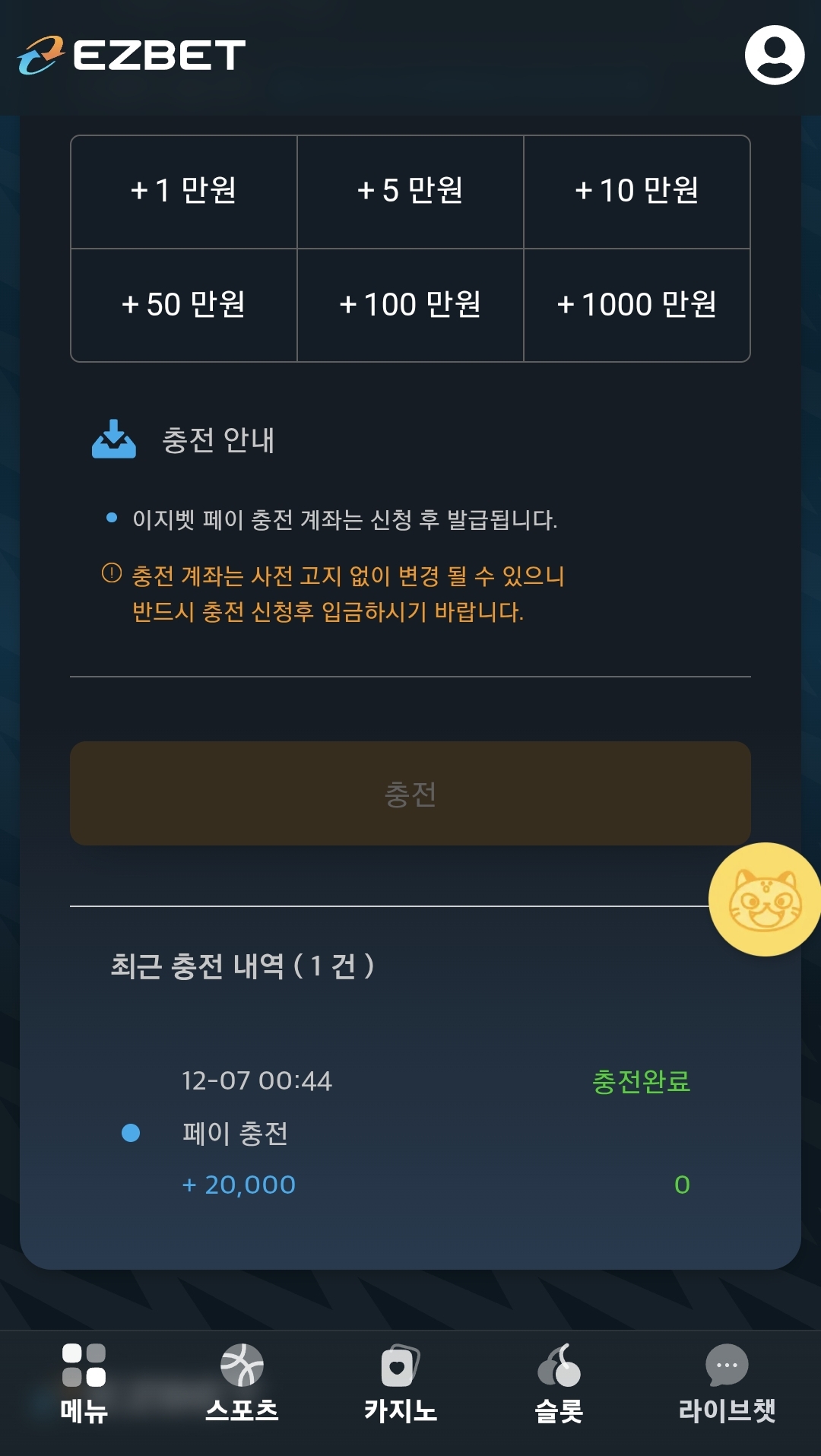Screen dimensions: 821x1456
Task: Open the user profile icon
Action: [x=774, y=55]
